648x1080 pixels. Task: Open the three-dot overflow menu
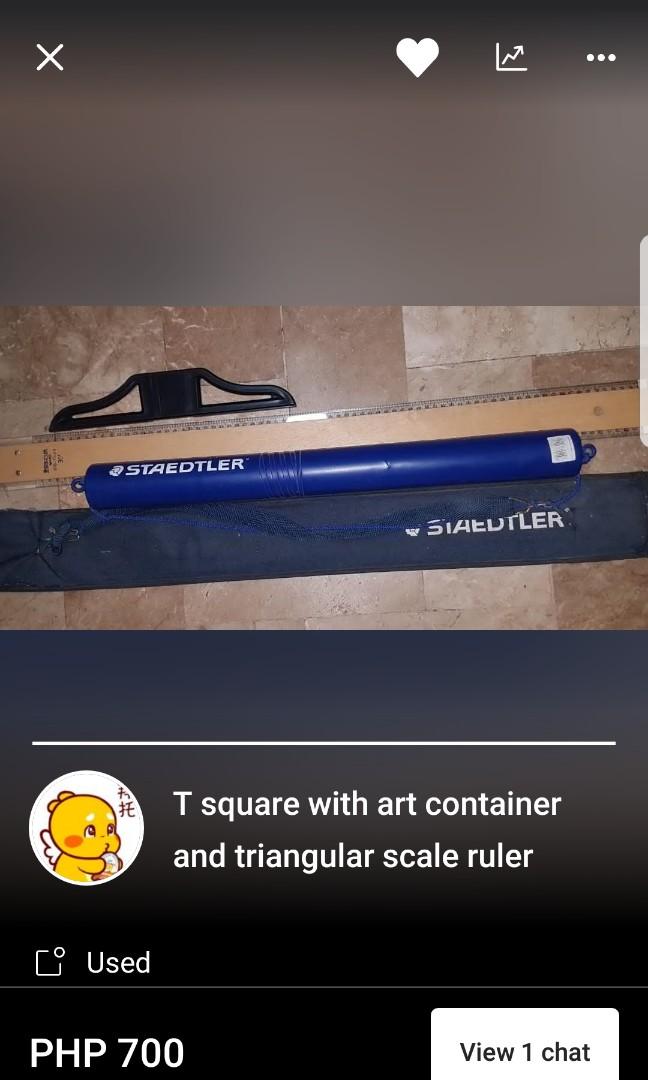tap(601, 58)
